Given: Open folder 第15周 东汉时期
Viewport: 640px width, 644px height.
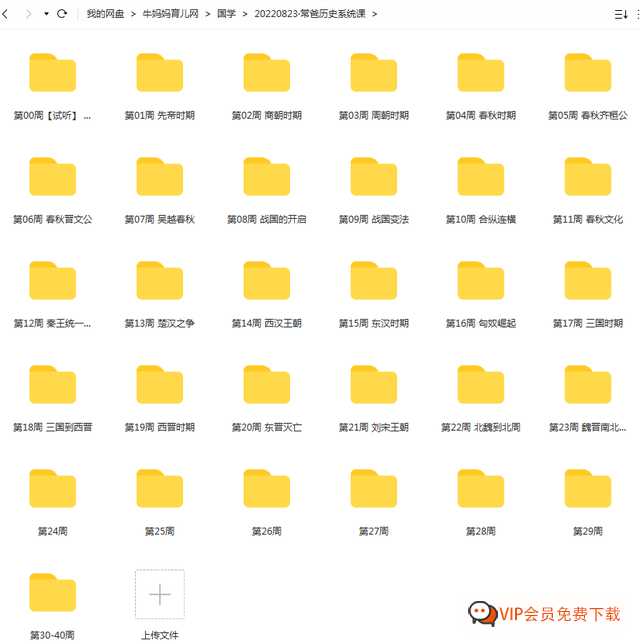Looking at the screenshot, I should tap(374, 282).
